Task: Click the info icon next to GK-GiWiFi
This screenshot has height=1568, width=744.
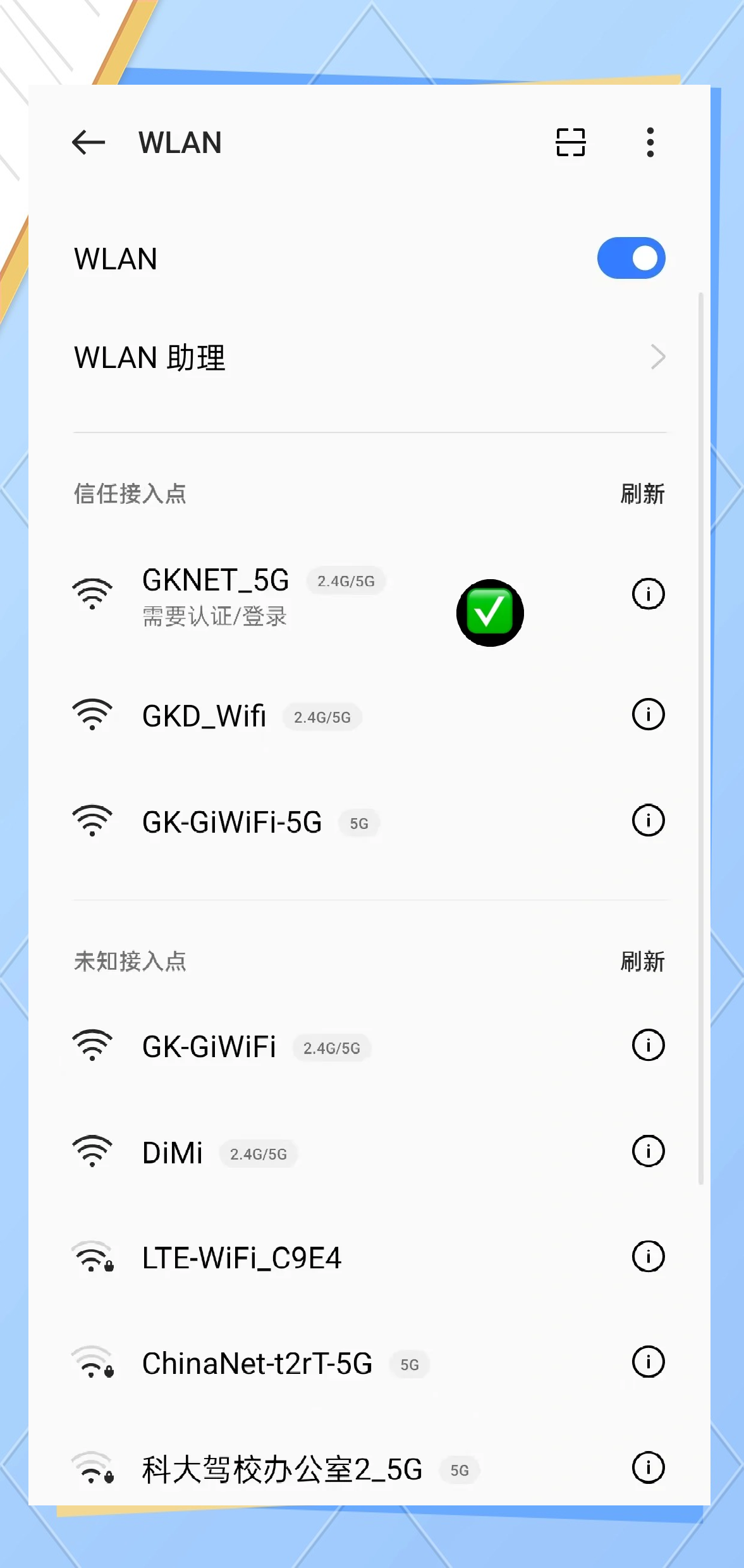Action: pyautogui.click(x=647, y=1046)
